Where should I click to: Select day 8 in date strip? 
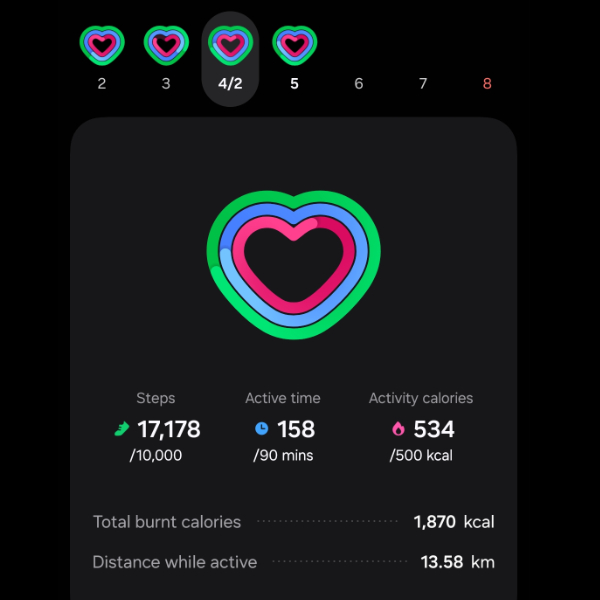click(487, 84)
